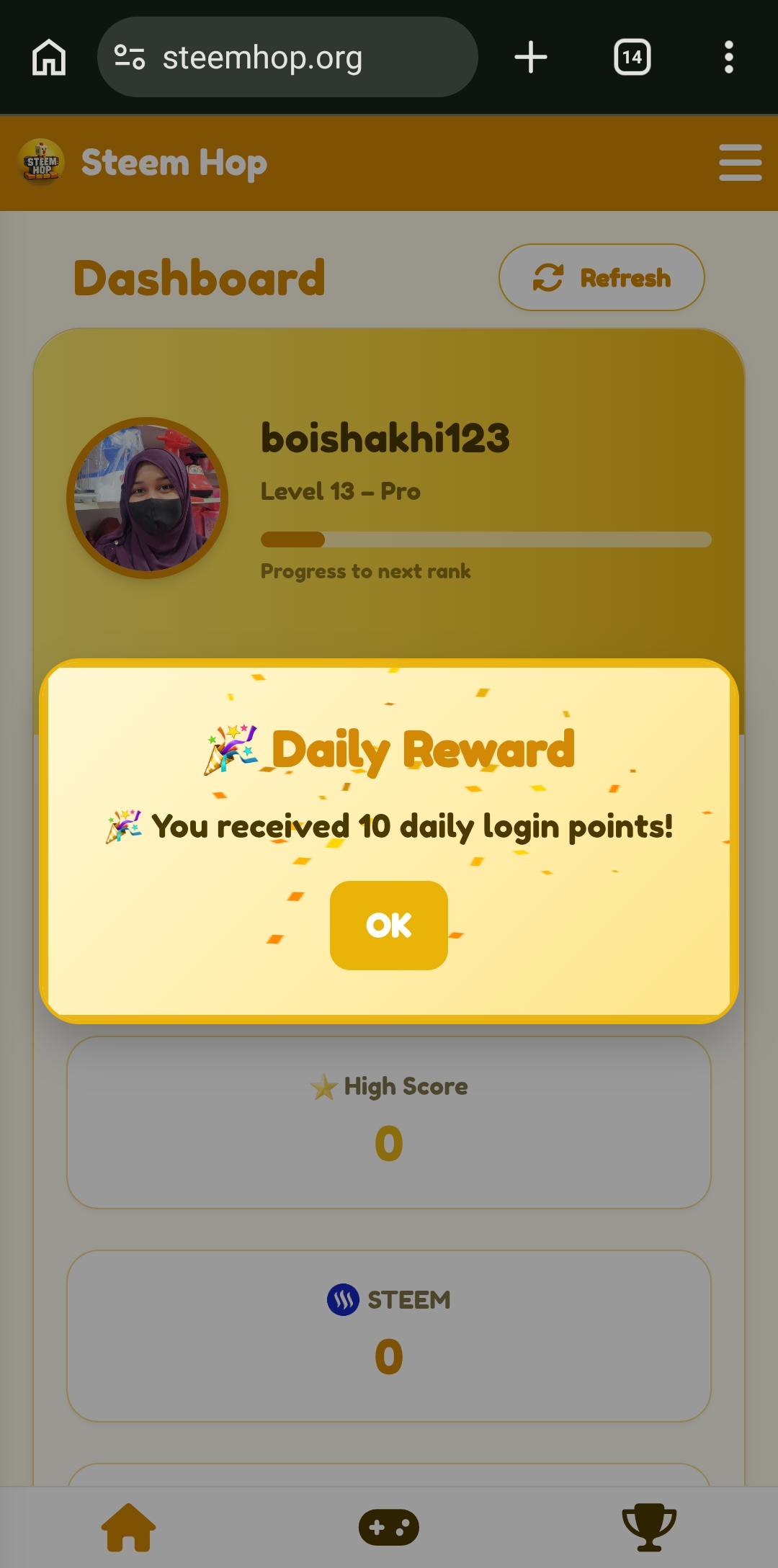This screenshot has height=1568, width=778.
Task: Open the game controller tab
Action: click(x=389, y=1527)
